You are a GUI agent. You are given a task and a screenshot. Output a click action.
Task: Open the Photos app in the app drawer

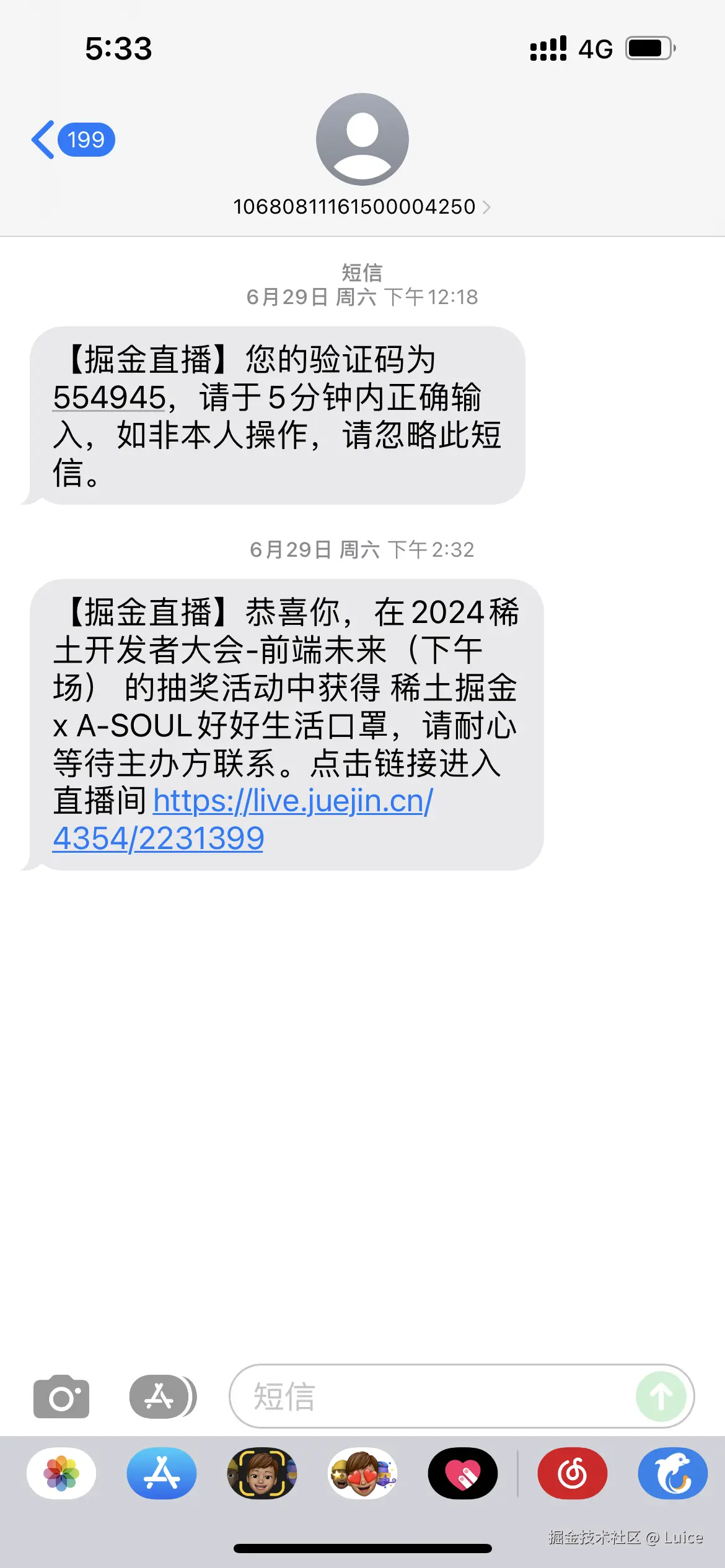(60, 1473)
